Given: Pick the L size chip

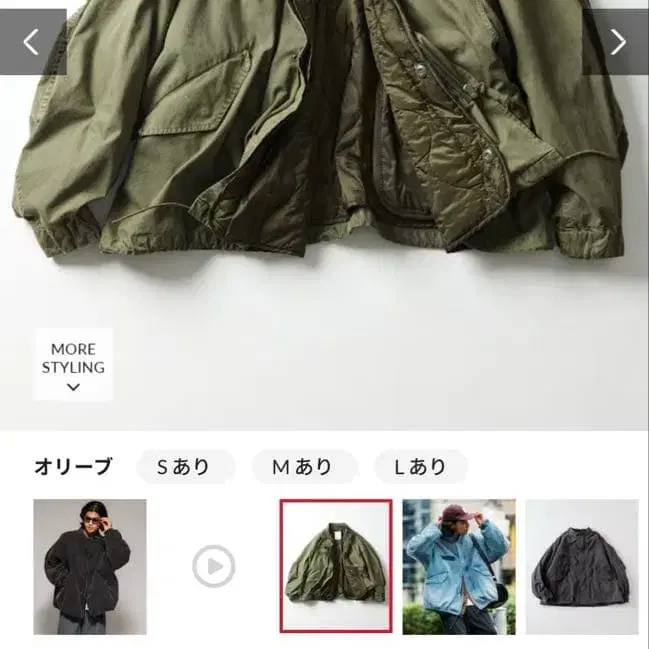Looking at the screenshot, I should [x=421, y=466].
